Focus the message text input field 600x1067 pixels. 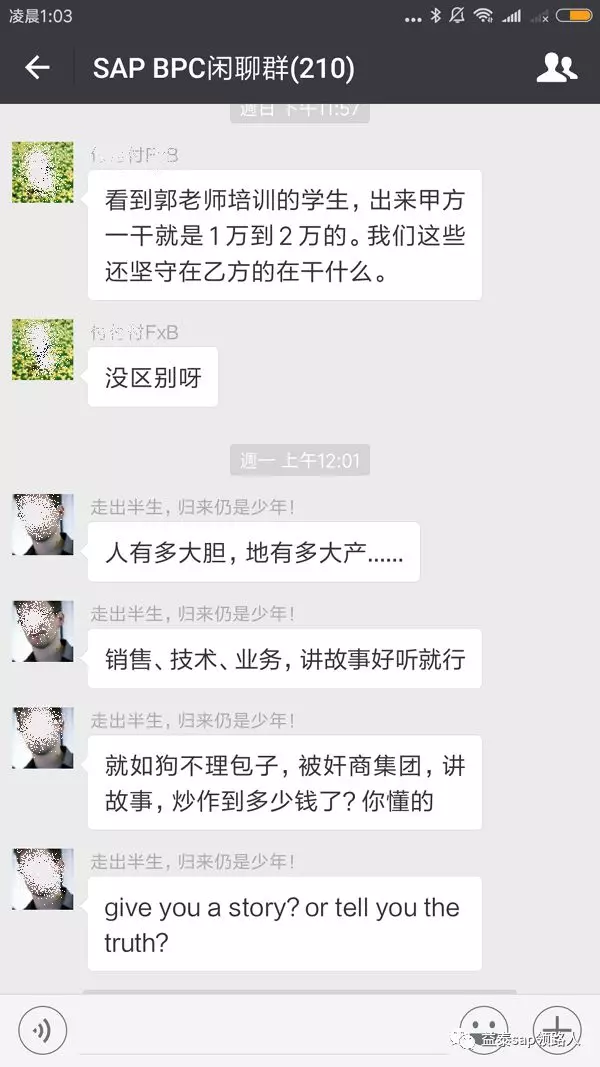260,1030
